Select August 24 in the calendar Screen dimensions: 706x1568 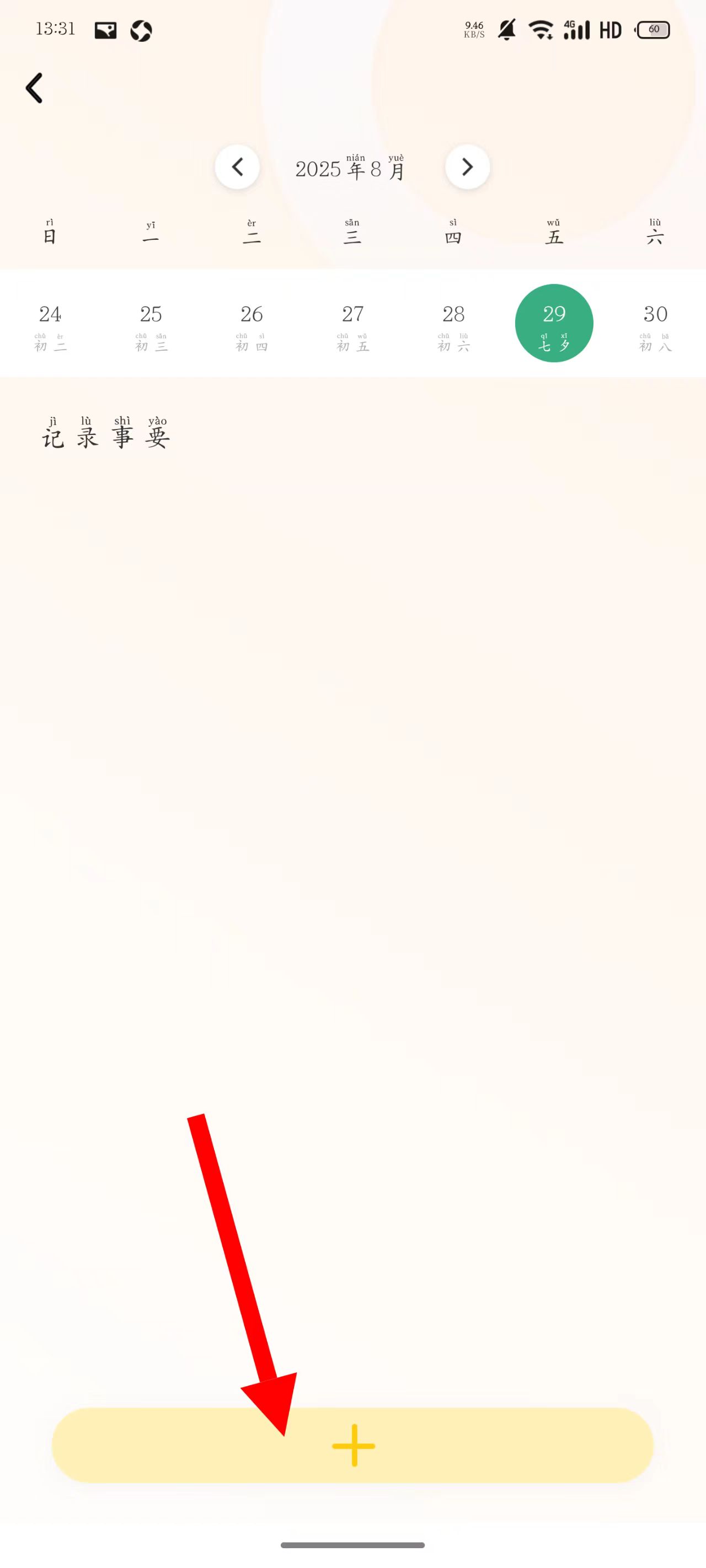50,324
